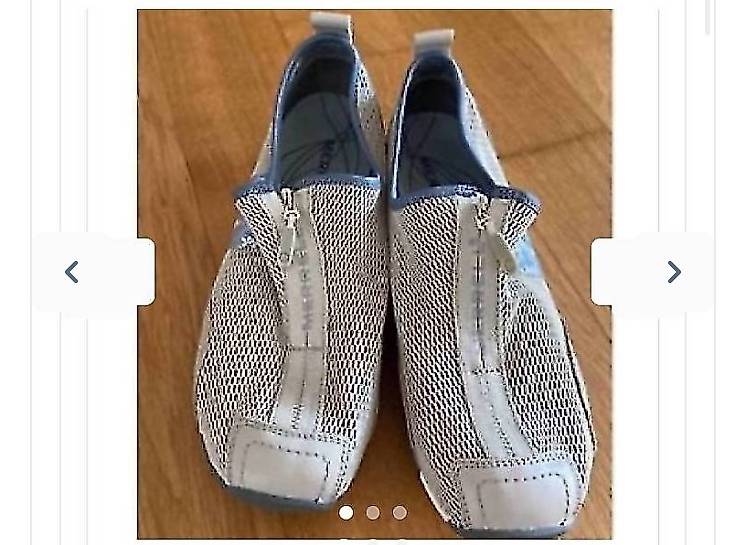The height and width of the screenshot is (545, 746).
Task: Go to the previous photo with left arrow
Action: tap(71, 272)
